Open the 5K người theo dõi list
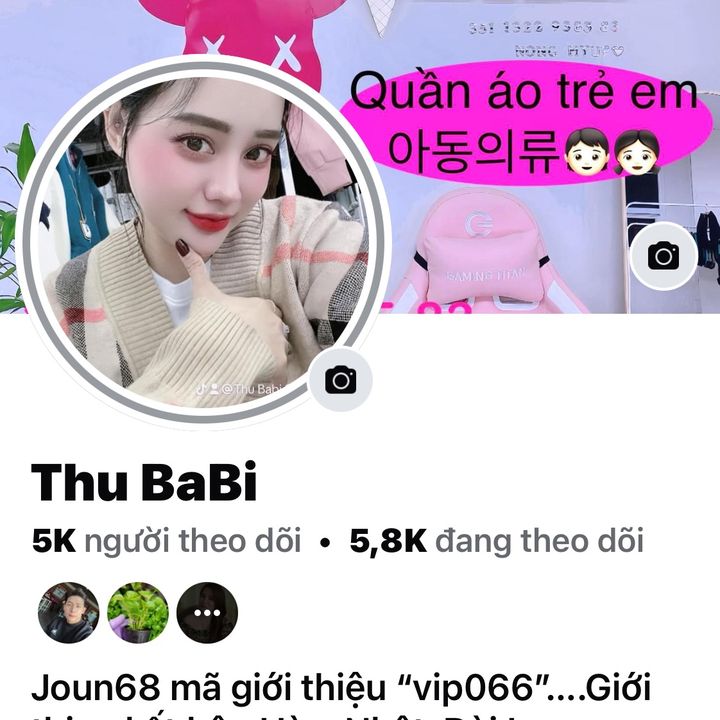This screenshot has width=720, height=720. (167, 541)
